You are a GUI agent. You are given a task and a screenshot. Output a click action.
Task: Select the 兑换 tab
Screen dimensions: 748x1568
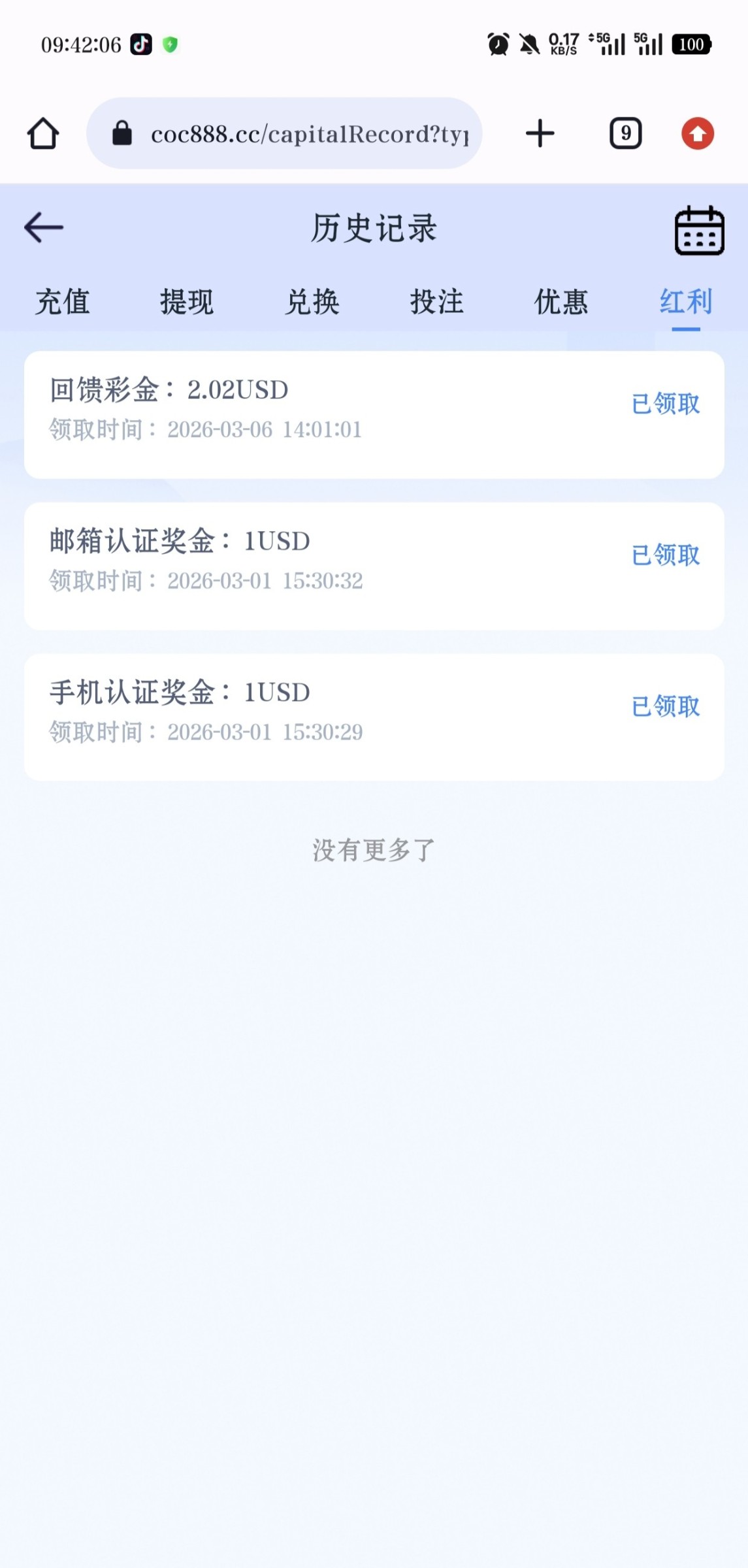[312, 302]
